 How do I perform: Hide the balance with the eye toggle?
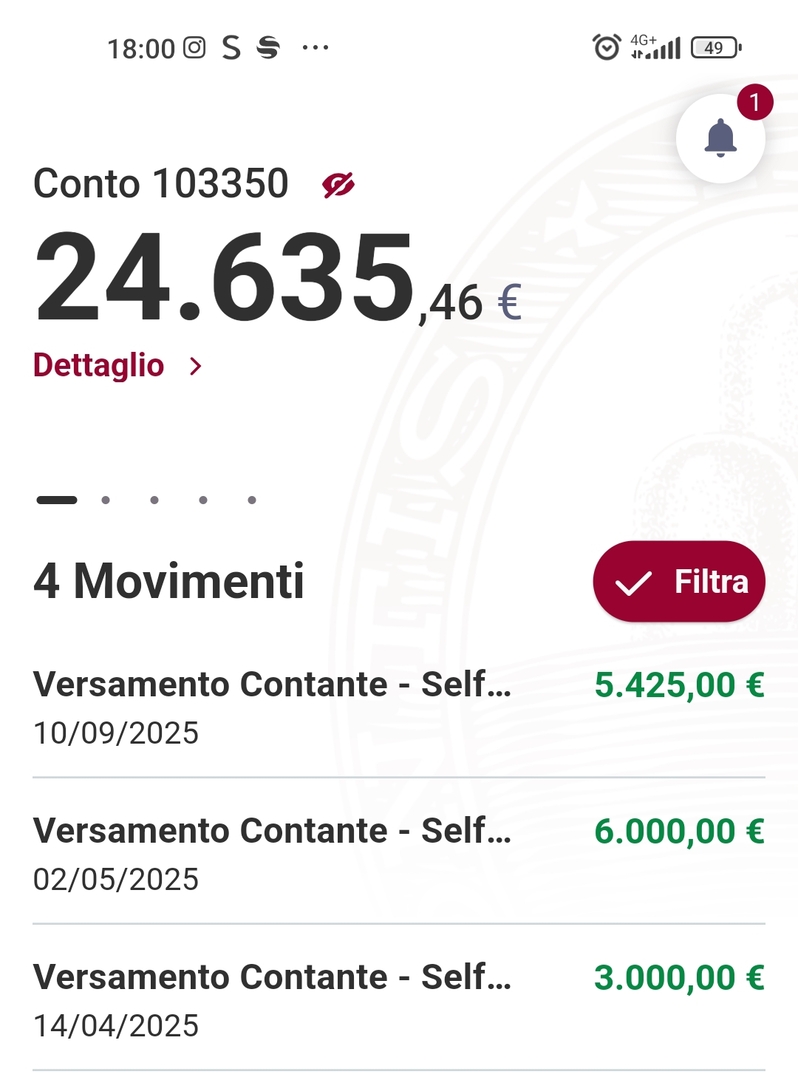pos(339,184)
